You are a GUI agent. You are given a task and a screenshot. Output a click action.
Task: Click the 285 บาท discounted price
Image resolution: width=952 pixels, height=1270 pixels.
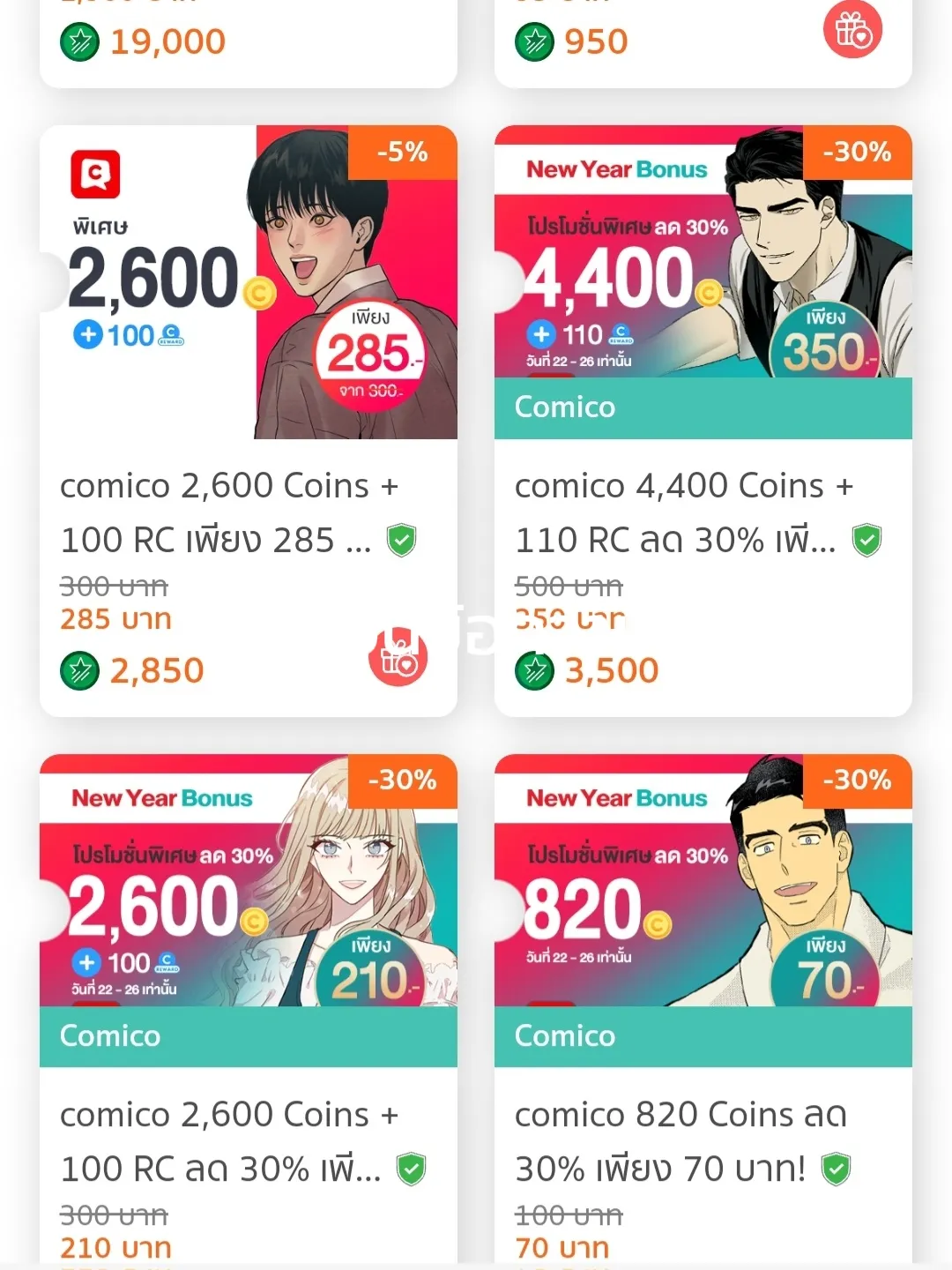(115, 619)
